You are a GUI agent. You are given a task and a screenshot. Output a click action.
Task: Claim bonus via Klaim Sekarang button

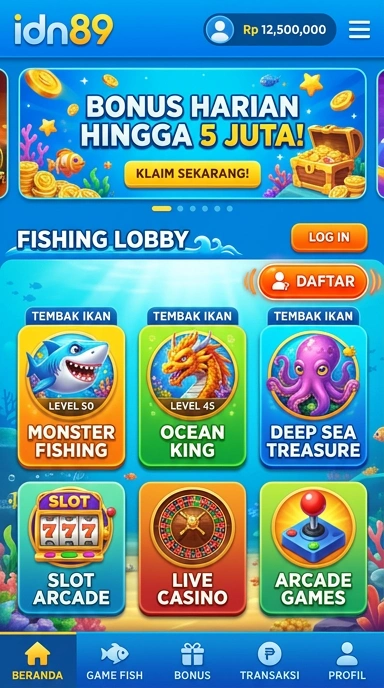point(192,174)
